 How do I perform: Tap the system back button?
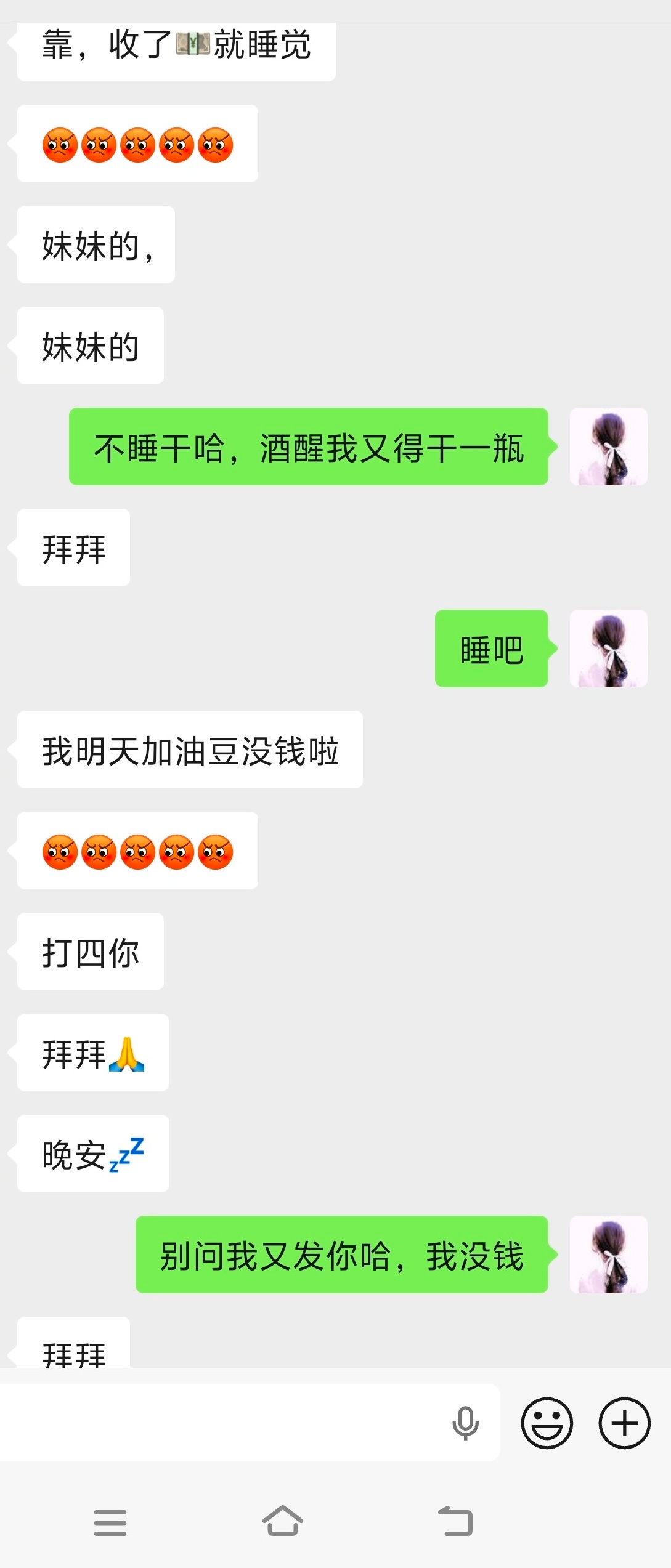click(455, 1522)
